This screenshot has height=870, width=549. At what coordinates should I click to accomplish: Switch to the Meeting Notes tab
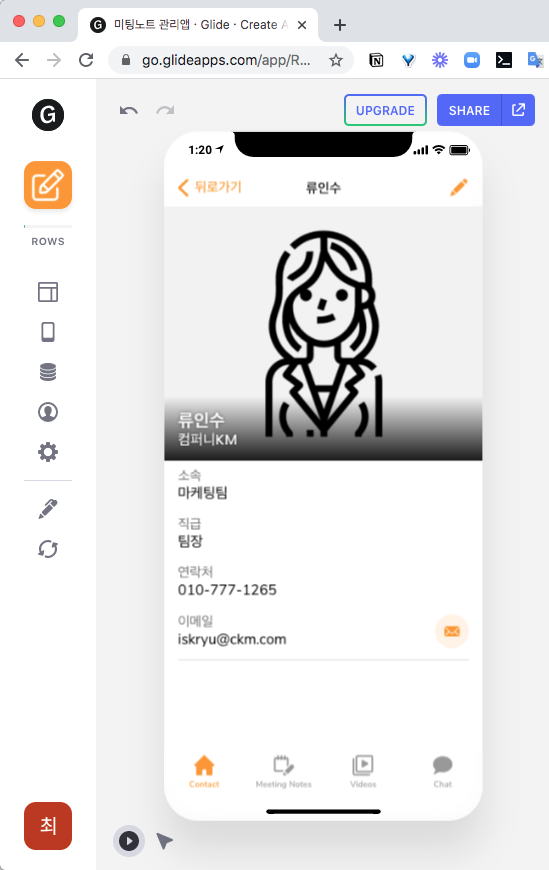[283, 771]
